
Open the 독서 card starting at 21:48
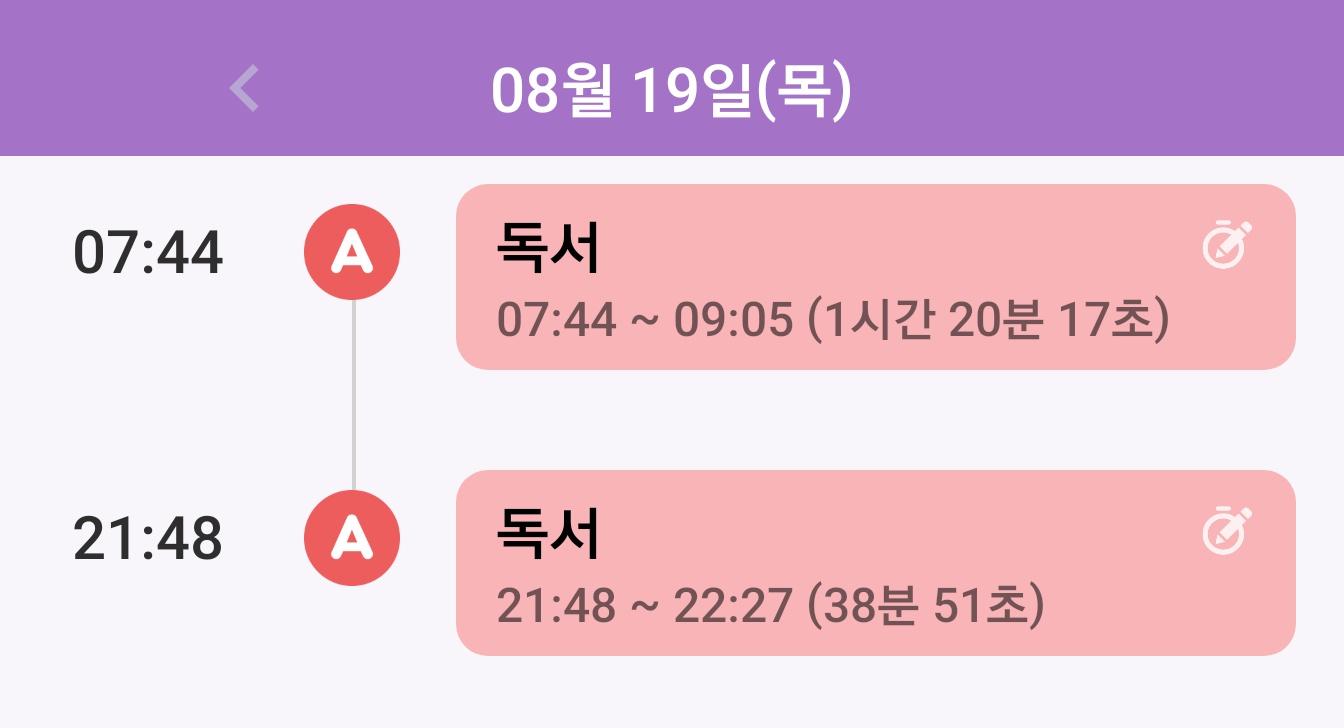[x=800, y=564]
